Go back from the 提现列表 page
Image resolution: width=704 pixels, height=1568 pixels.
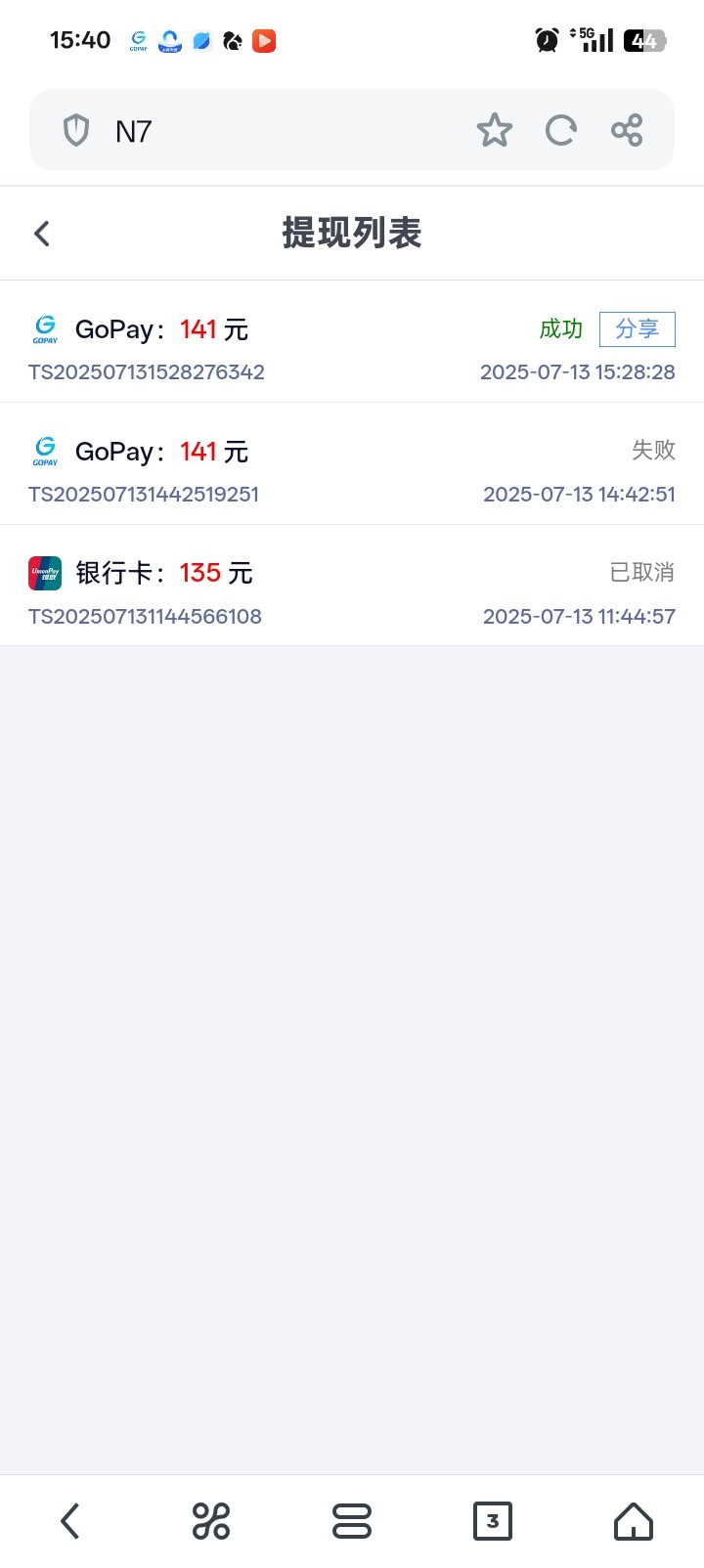[x=41, y=234]
